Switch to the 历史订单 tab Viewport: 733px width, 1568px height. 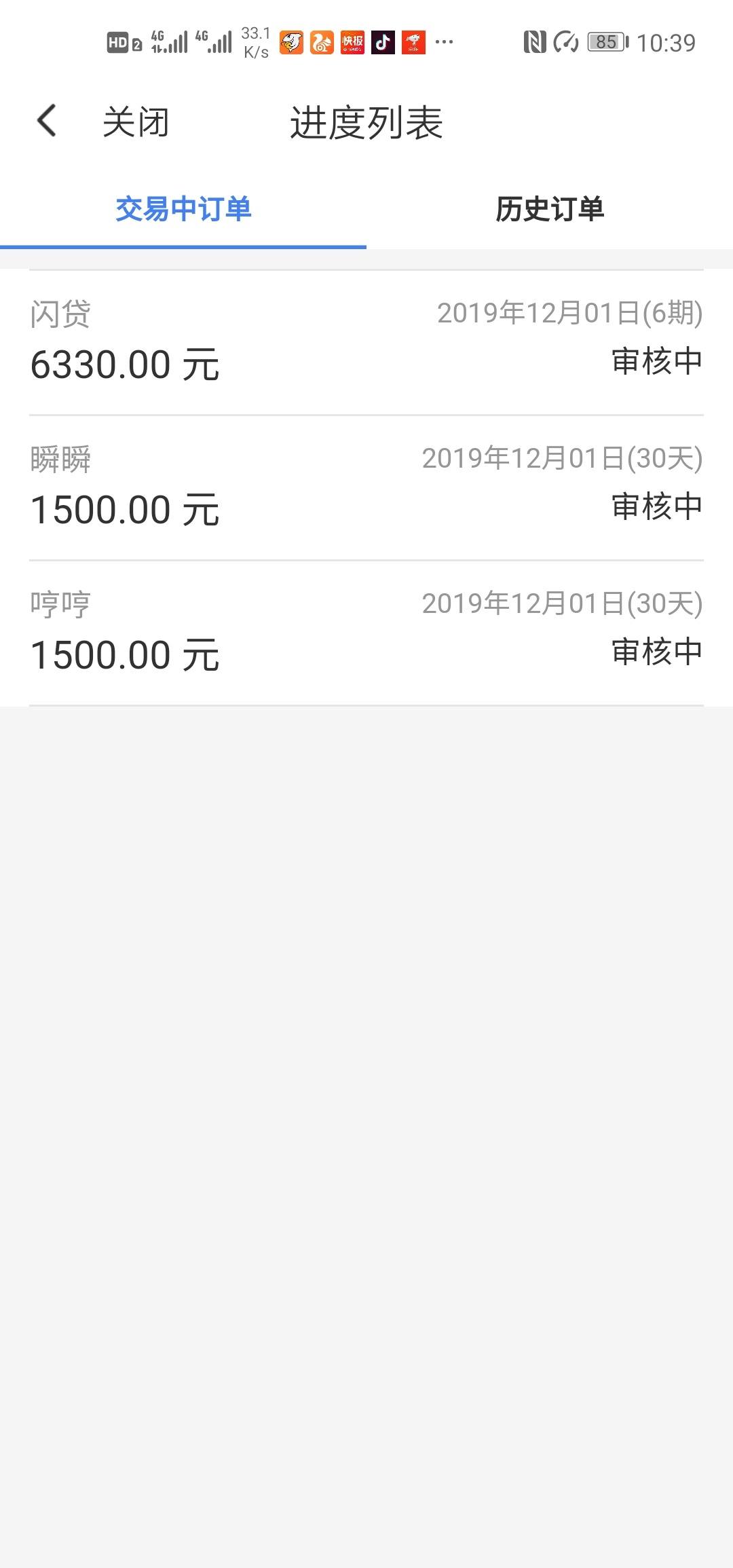tap(550, 208)
